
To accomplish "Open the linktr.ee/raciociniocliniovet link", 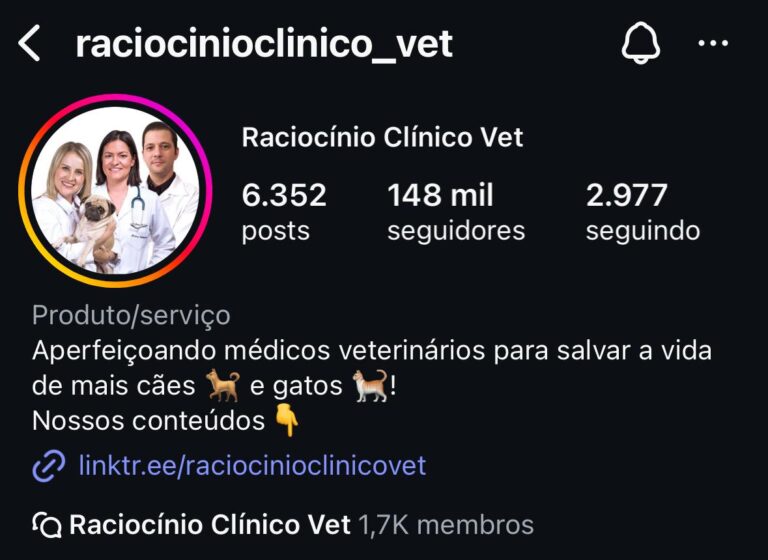I will coord(251,465).
